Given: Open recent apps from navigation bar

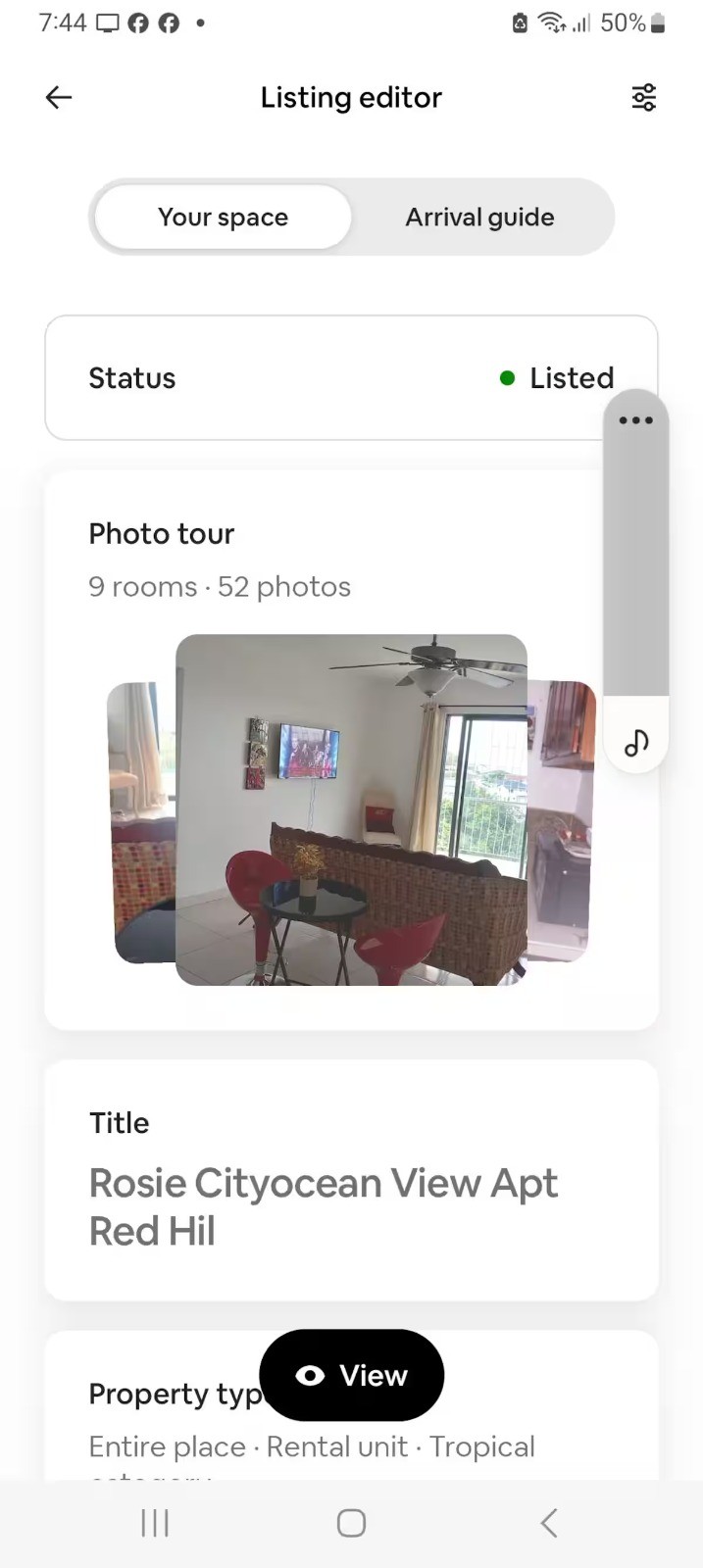Looking at the screenshot, I should (155, 1523).
